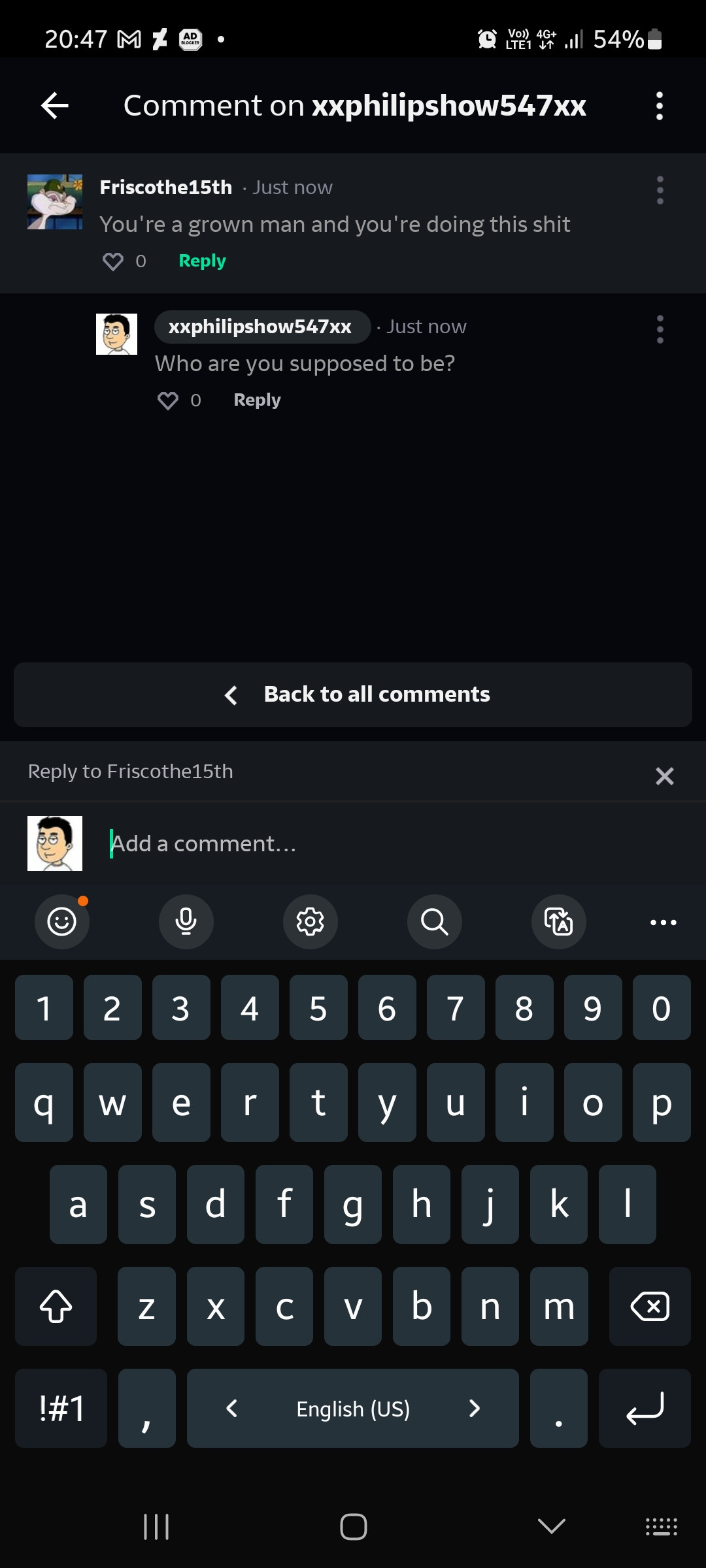
Task: Like Friscothe15th's comment
Action: point(113,261)
